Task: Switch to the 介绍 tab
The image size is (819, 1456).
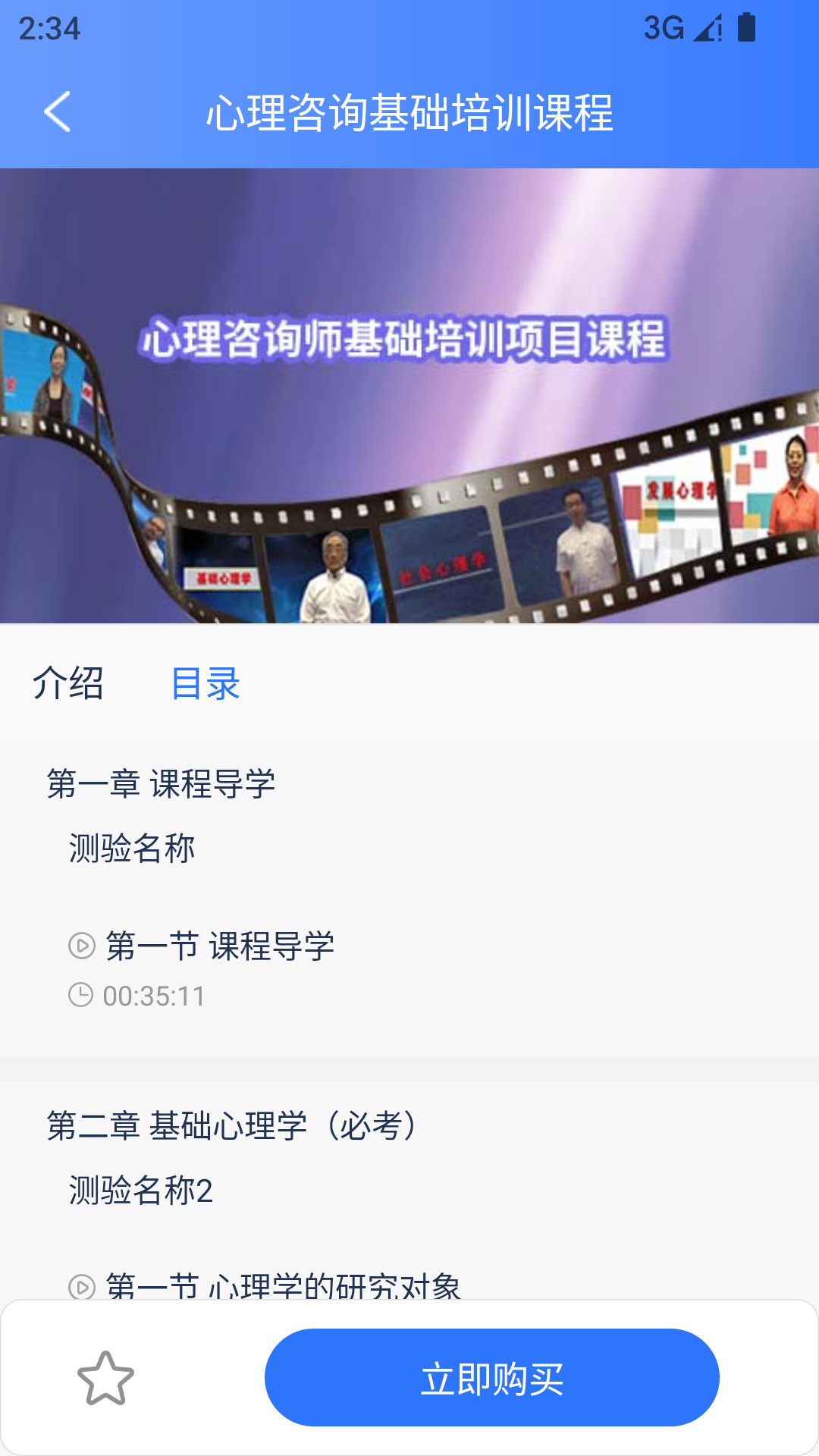Action: pyautogui.click(x=68, y=683)
